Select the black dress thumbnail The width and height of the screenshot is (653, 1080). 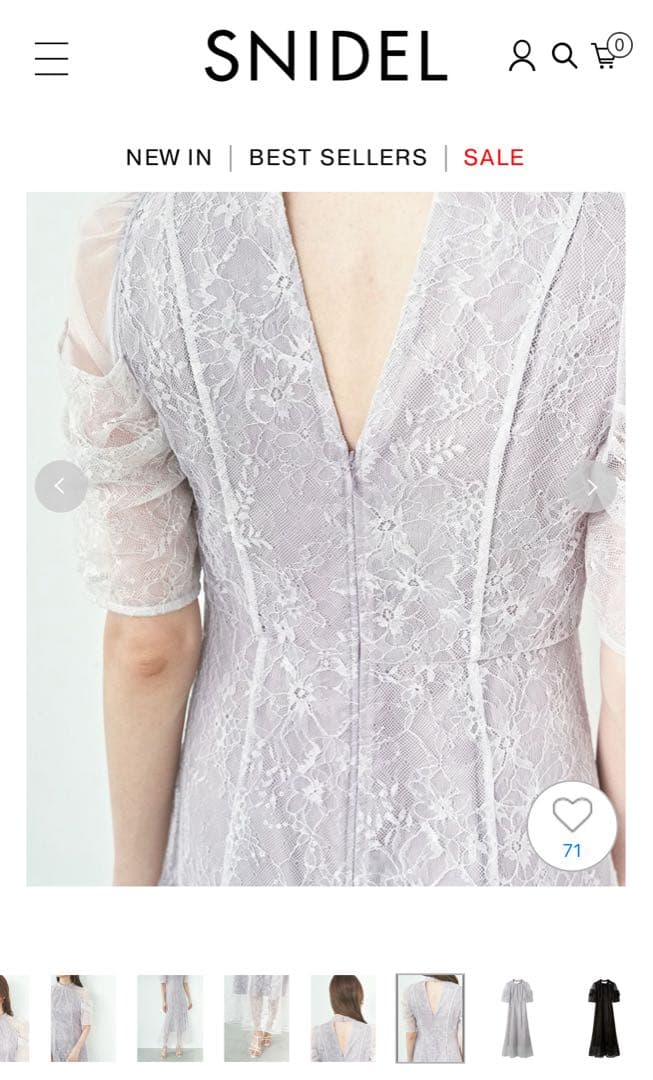604,1018
